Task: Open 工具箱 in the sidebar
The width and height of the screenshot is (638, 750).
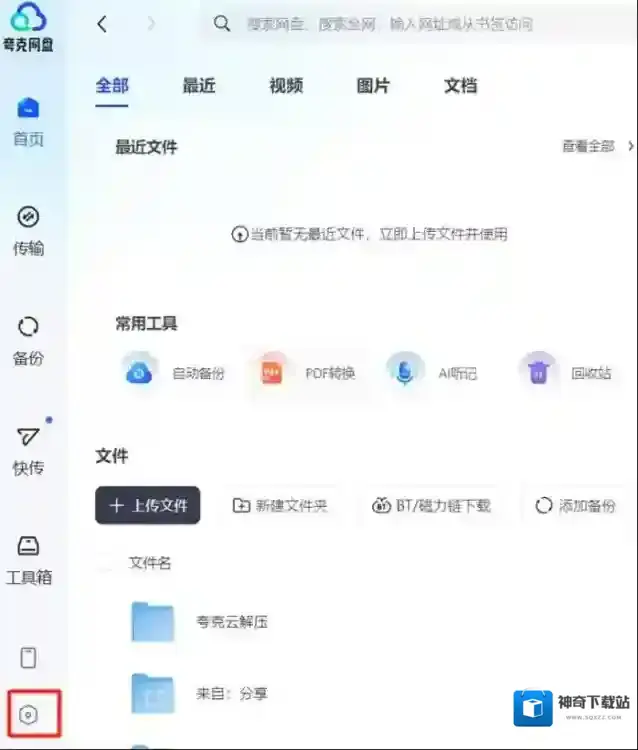Action: 29,560
